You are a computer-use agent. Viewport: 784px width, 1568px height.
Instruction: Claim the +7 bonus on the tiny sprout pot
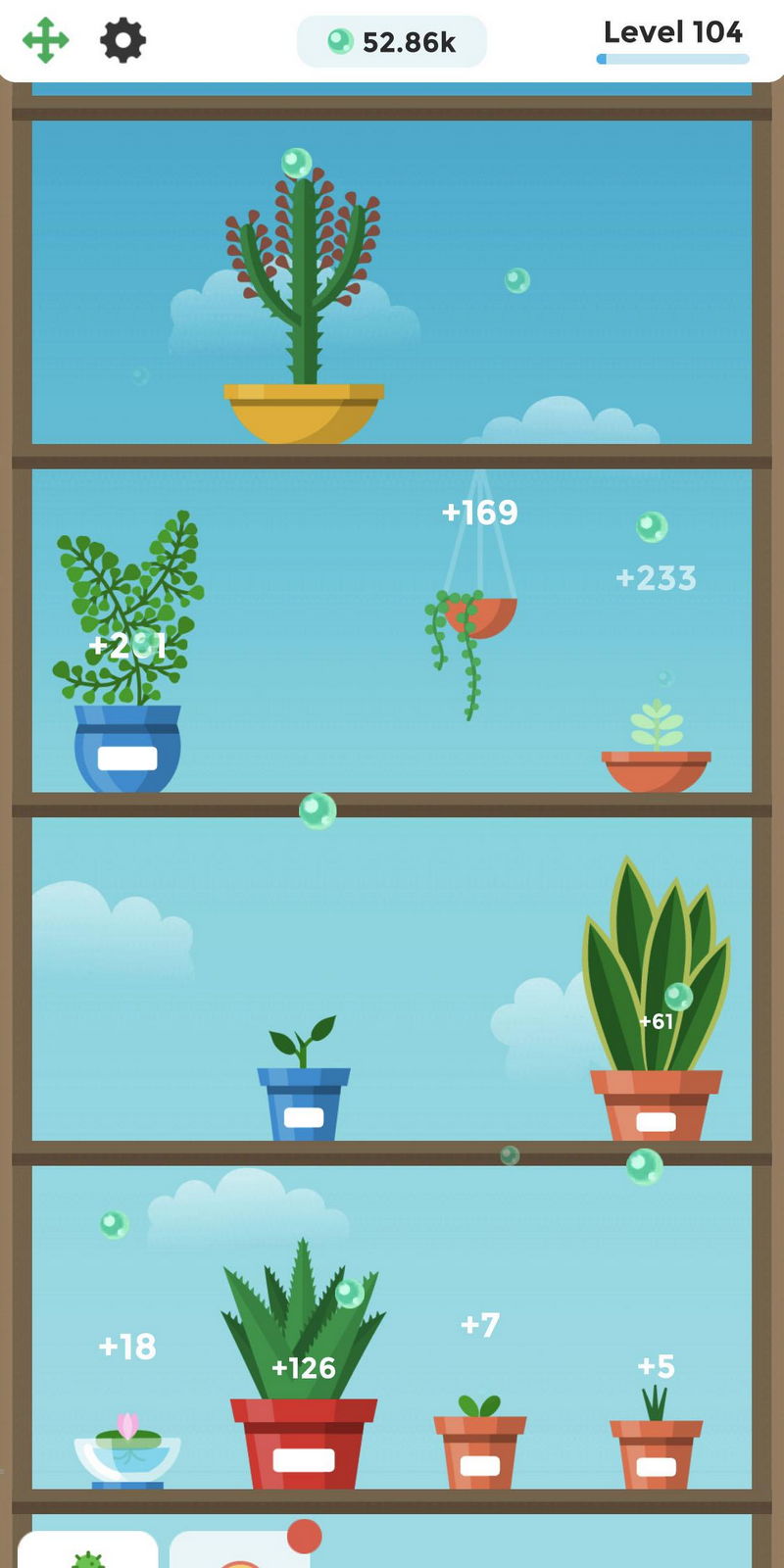(x=479, y=1326)
